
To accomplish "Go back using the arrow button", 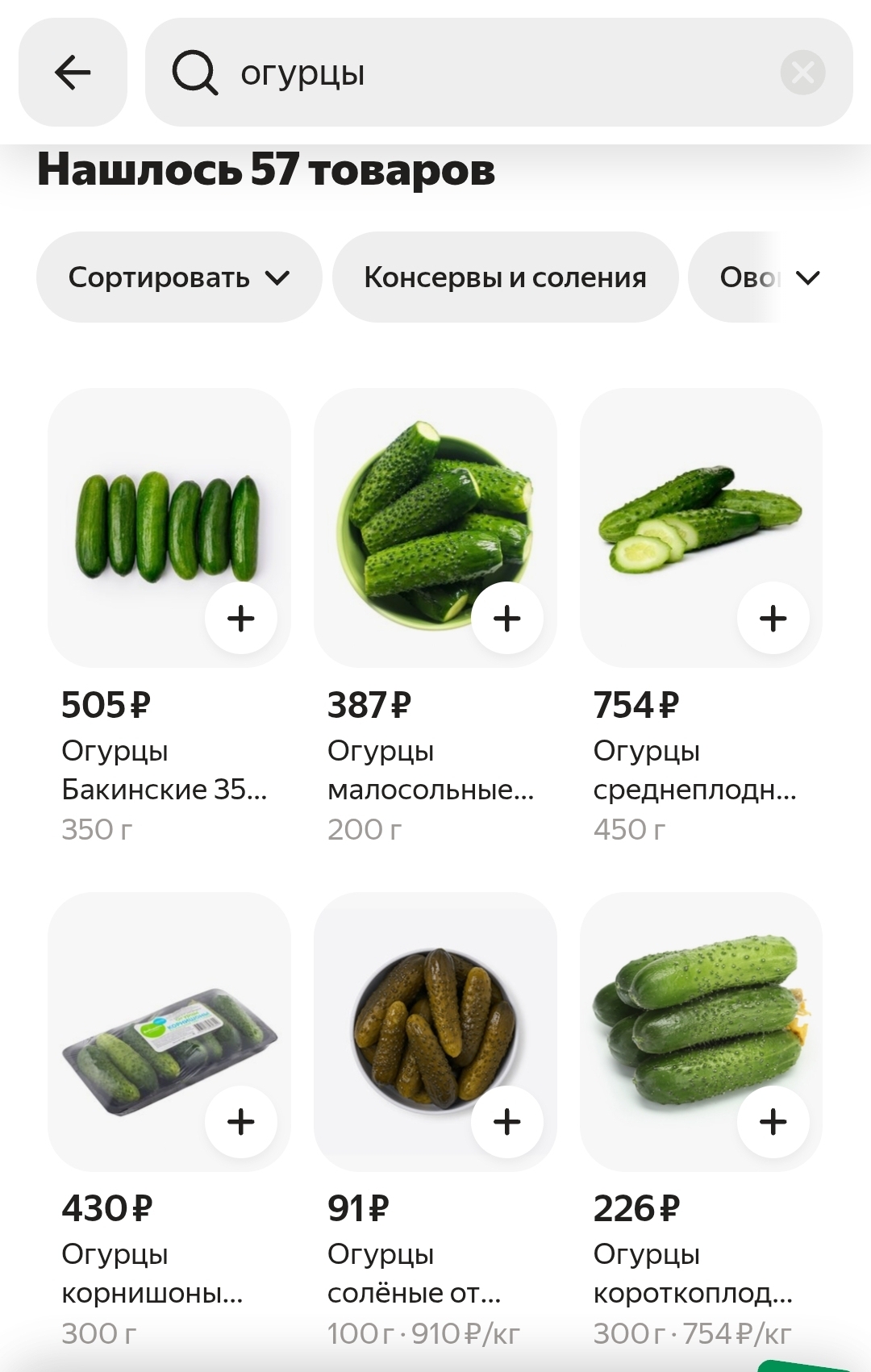I will click(73, 73).
